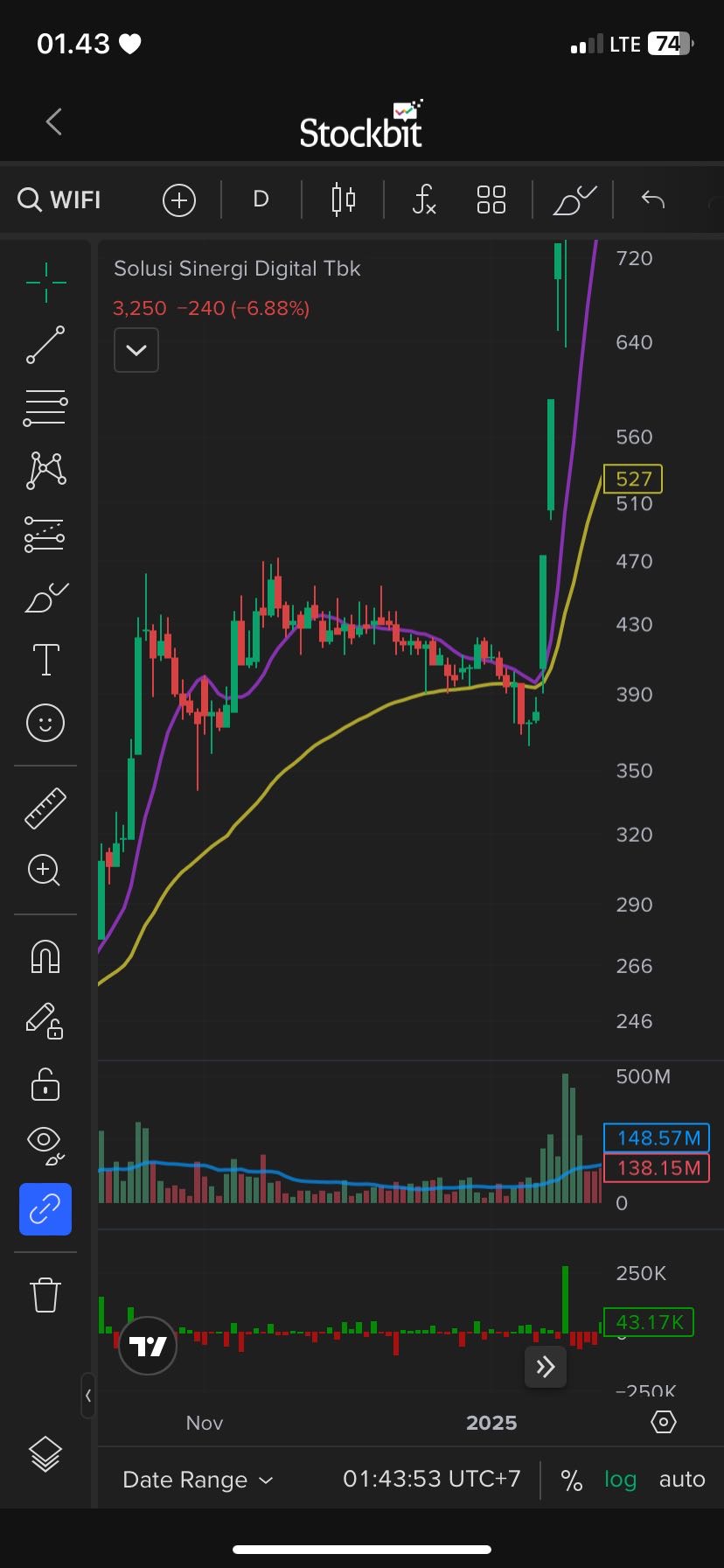Go back using the header arrow
The height and width of the screenshot is (1568, 724).
click(x=54, y=122)
